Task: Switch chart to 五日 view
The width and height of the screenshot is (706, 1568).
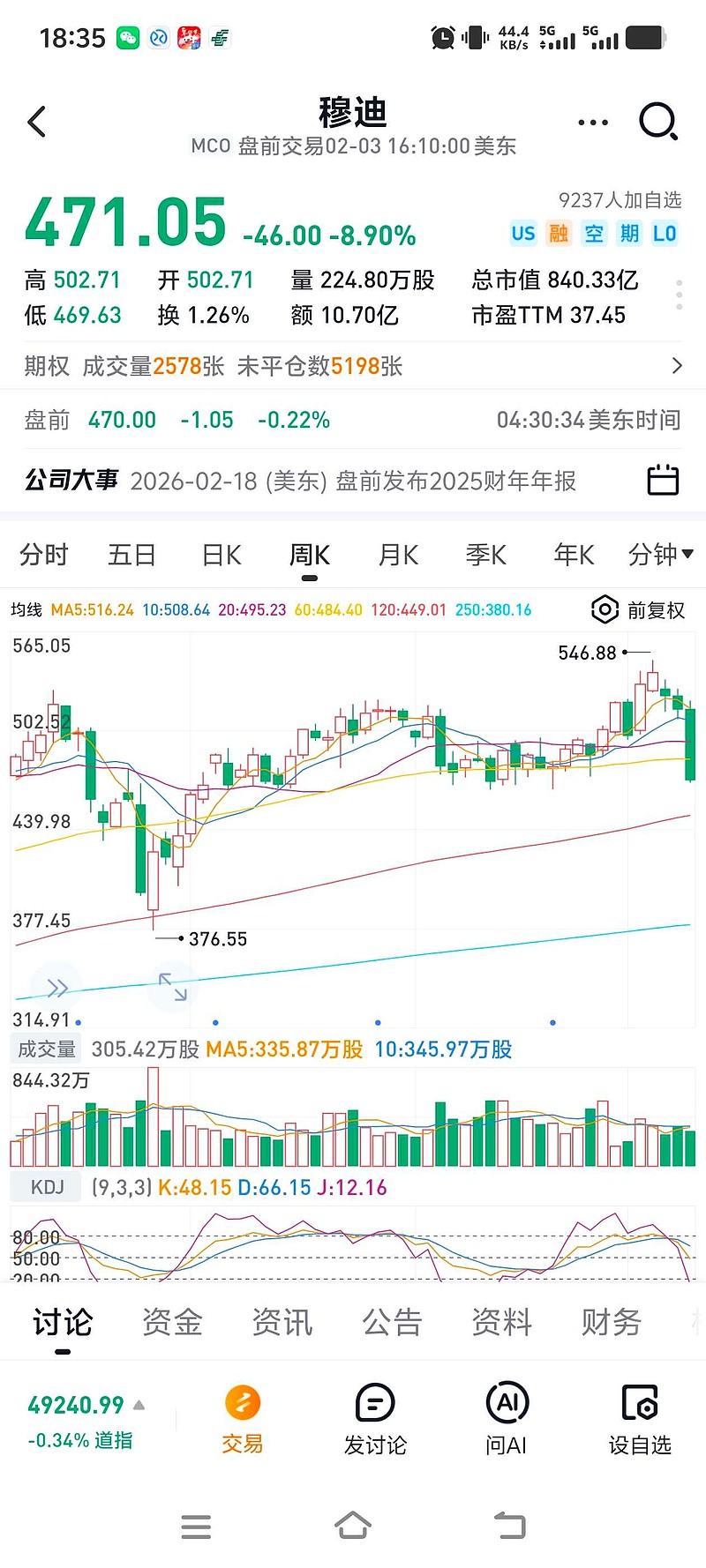Action: point(131,555)
